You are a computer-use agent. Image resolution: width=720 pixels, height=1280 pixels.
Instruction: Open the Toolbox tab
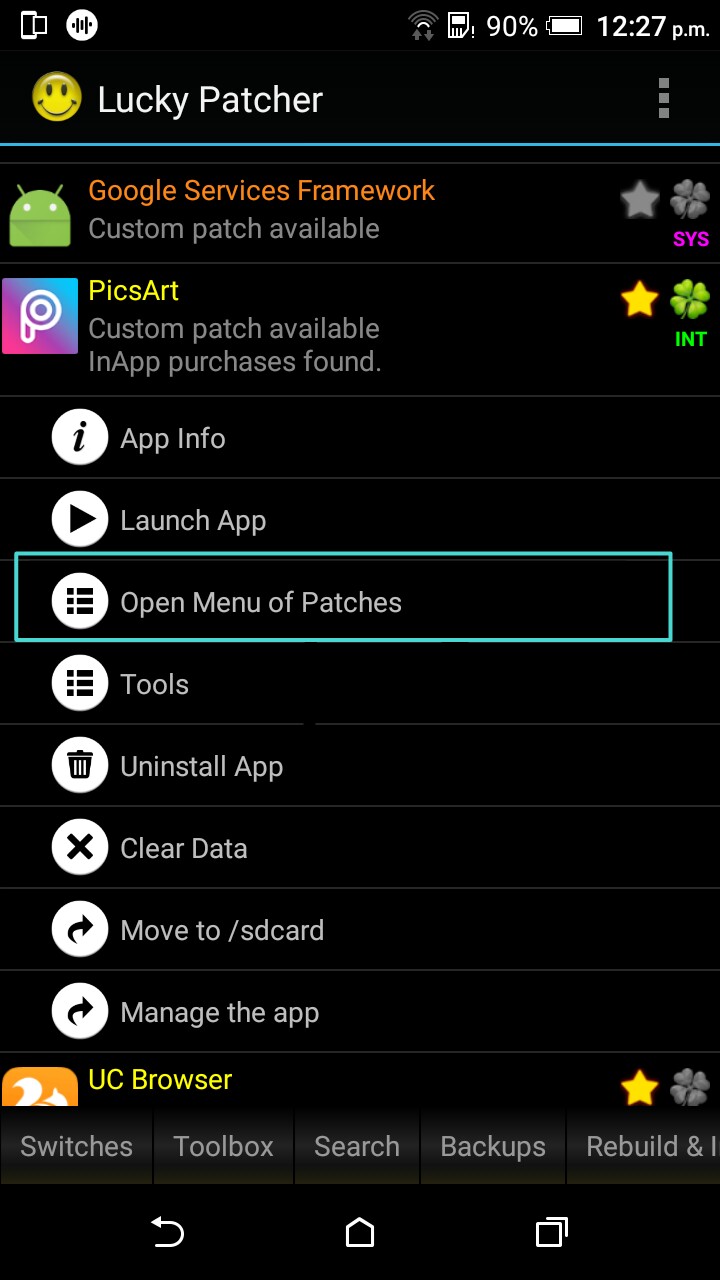(223, 1146)
